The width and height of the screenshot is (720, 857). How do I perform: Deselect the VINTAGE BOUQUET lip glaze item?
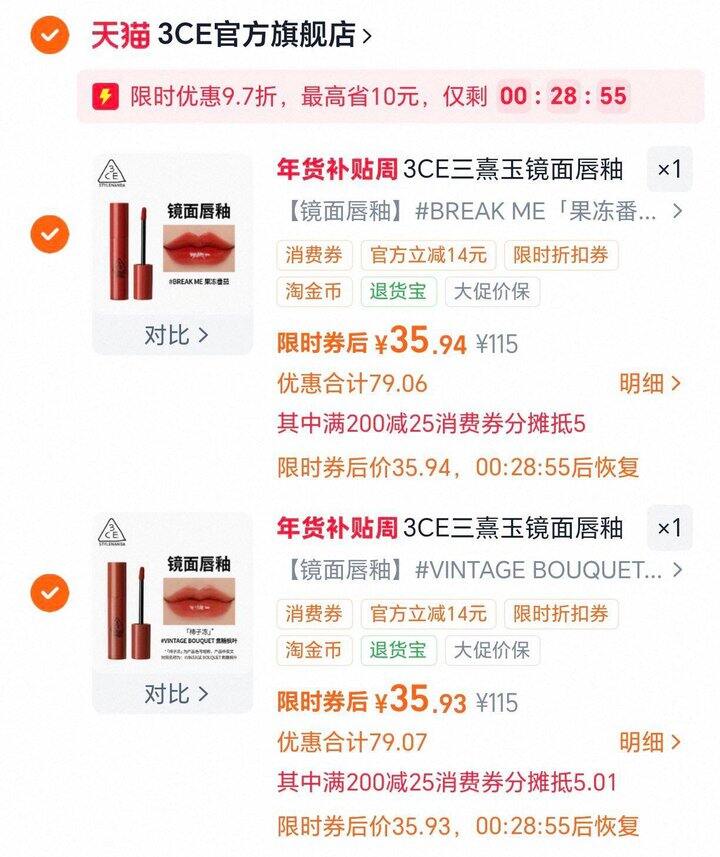click(49, 593)
